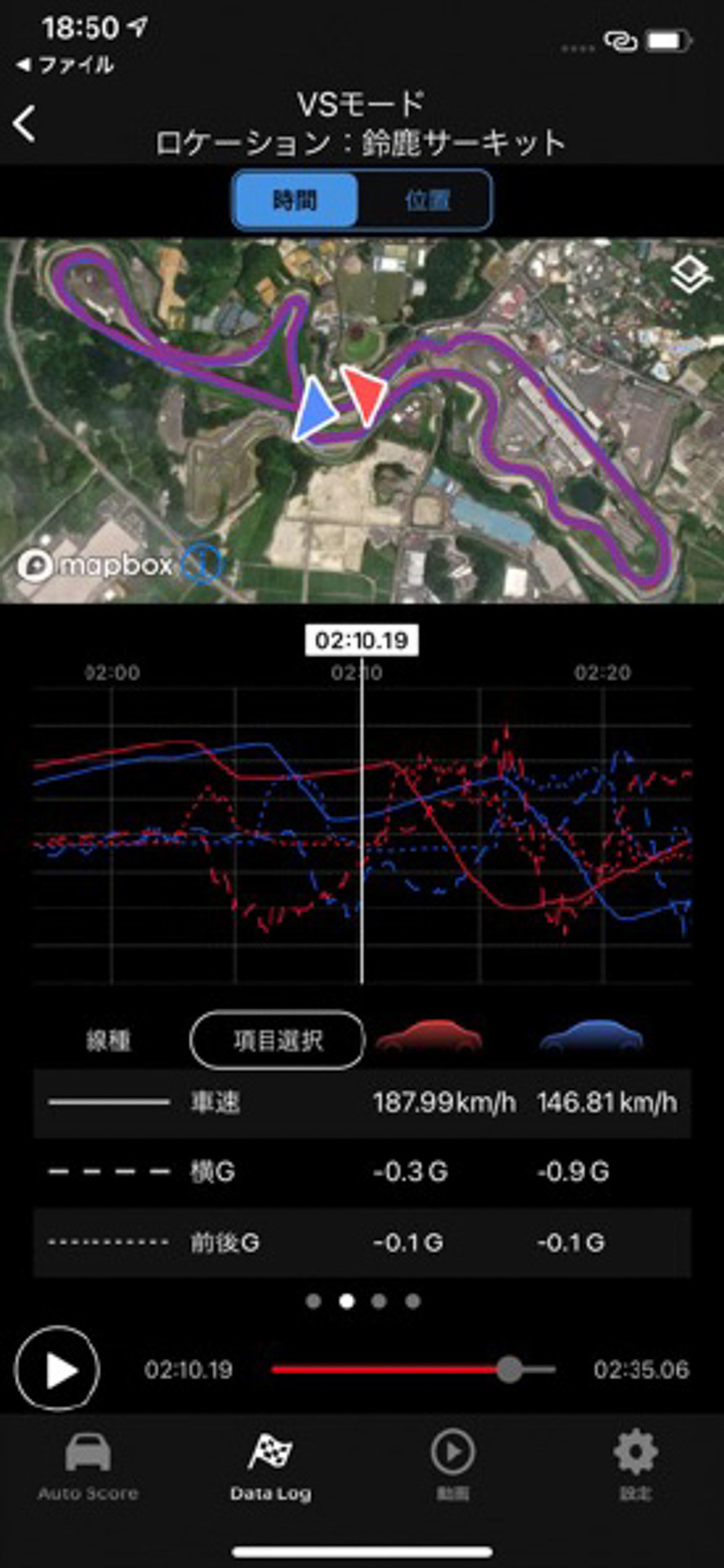Open the Data Log tab
Screen dimensions: 724x1568
coord(271,1468)
